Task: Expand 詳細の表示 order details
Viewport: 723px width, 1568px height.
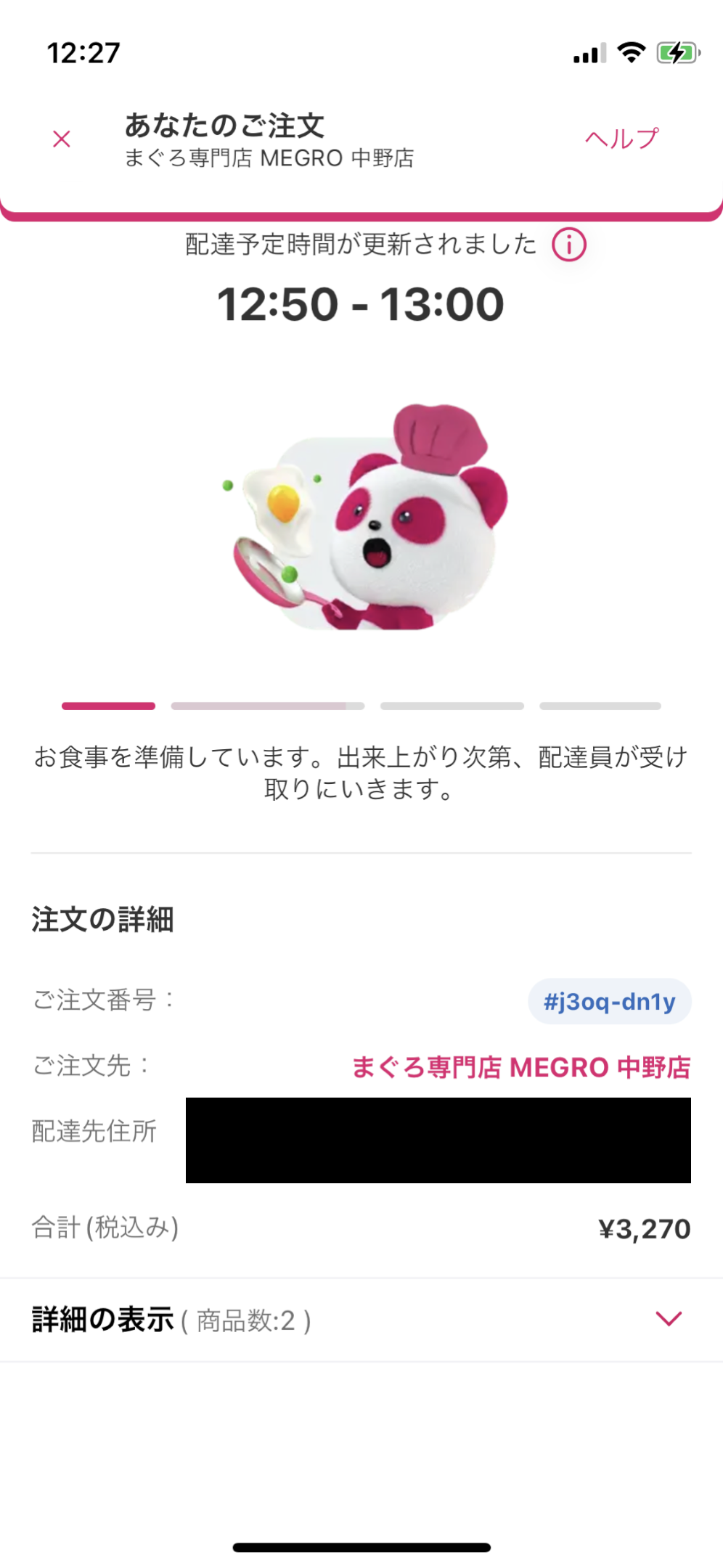Action: coord(668,1319)
